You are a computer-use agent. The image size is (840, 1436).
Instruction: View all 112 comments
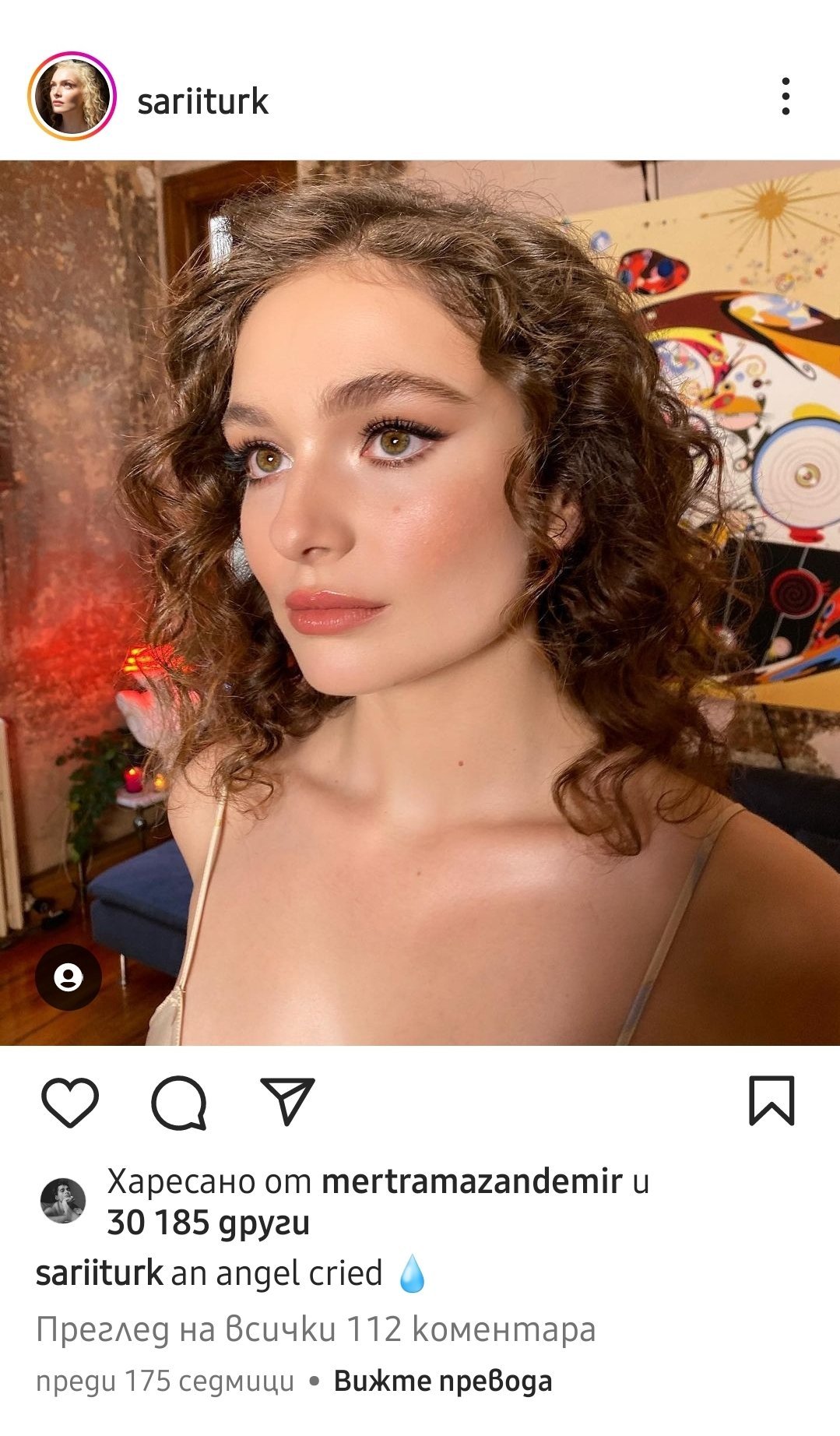(315, 1329)
